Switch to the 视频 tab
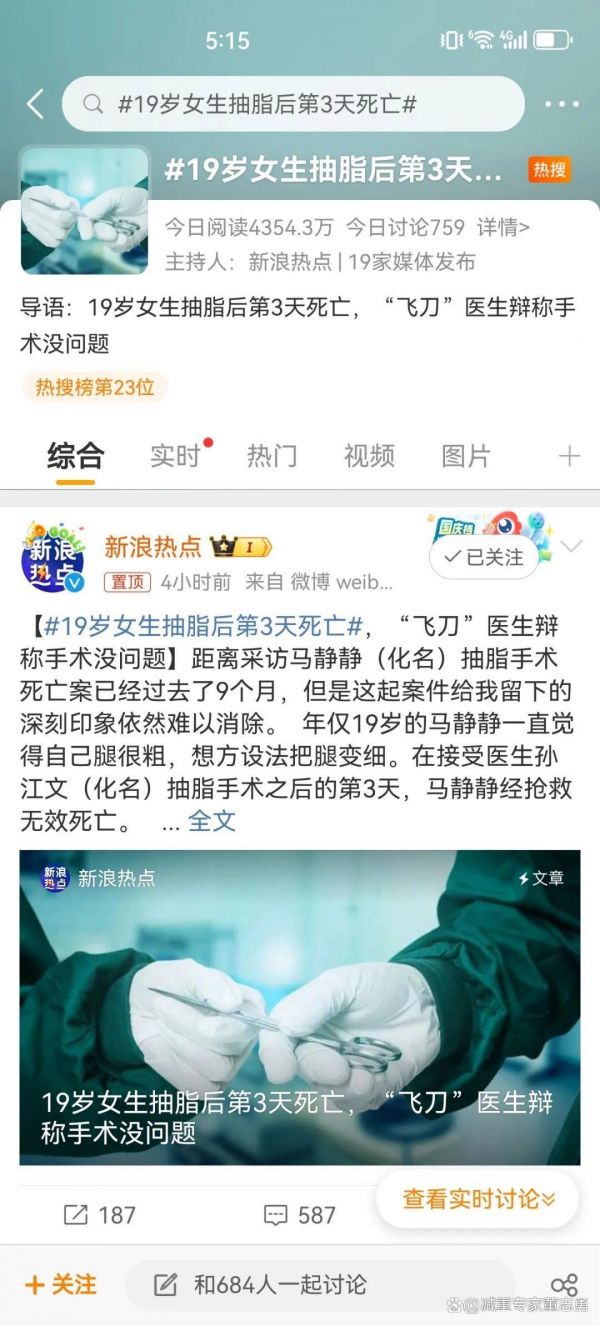The image size is (600, 1326). click(369, 456)
